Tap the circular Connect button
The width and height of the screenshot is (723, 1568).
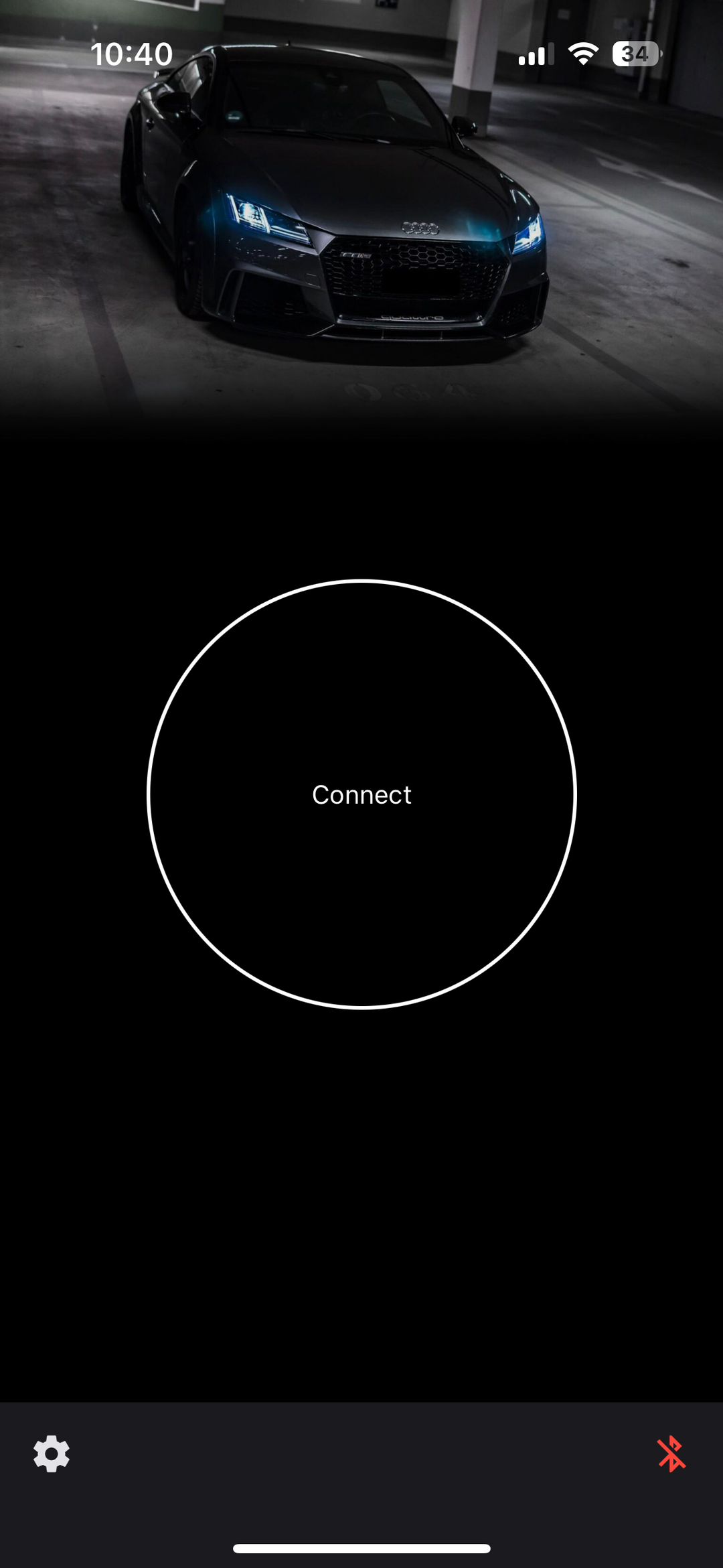click(x=361, y=794)
